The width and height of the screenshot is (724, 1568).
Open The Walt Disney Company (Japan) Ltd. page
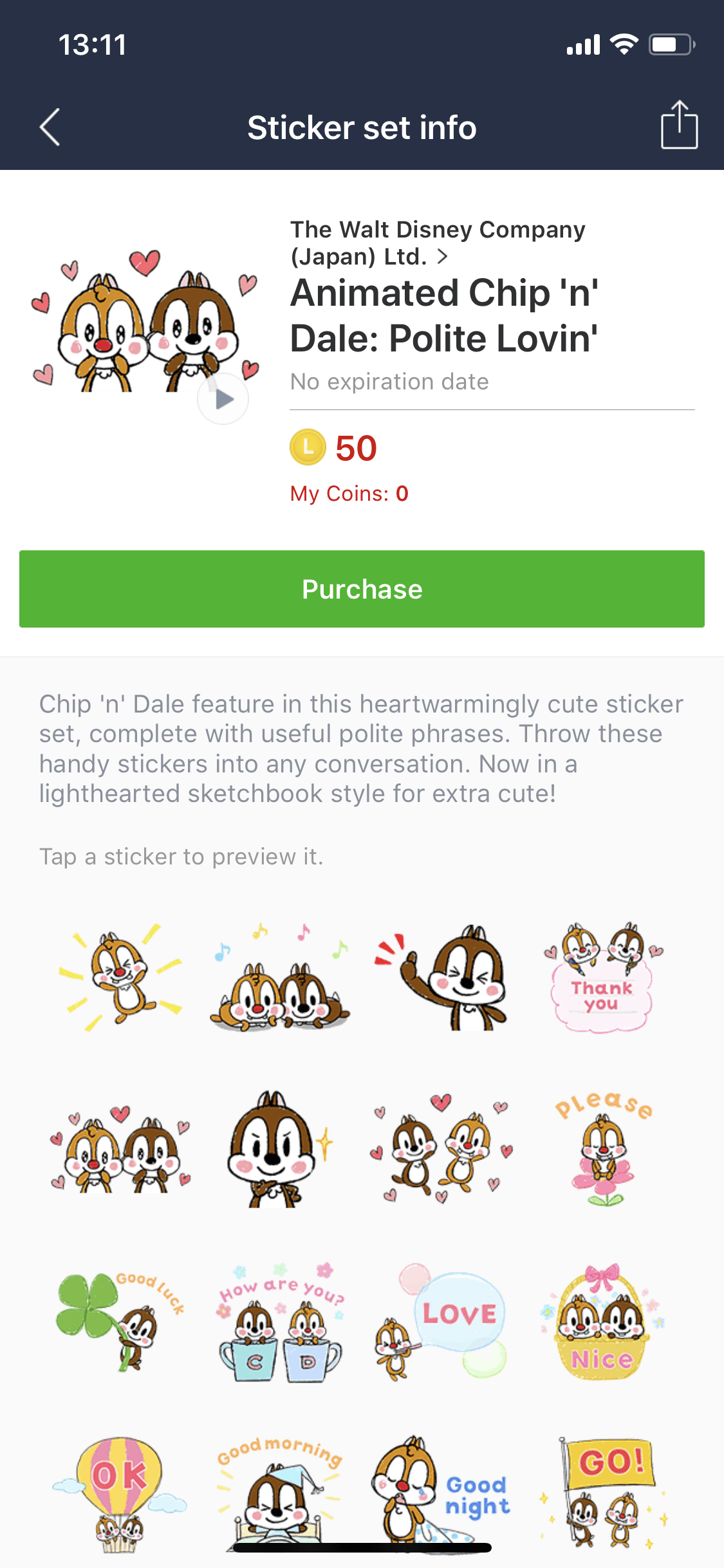[x=438, y=243]
